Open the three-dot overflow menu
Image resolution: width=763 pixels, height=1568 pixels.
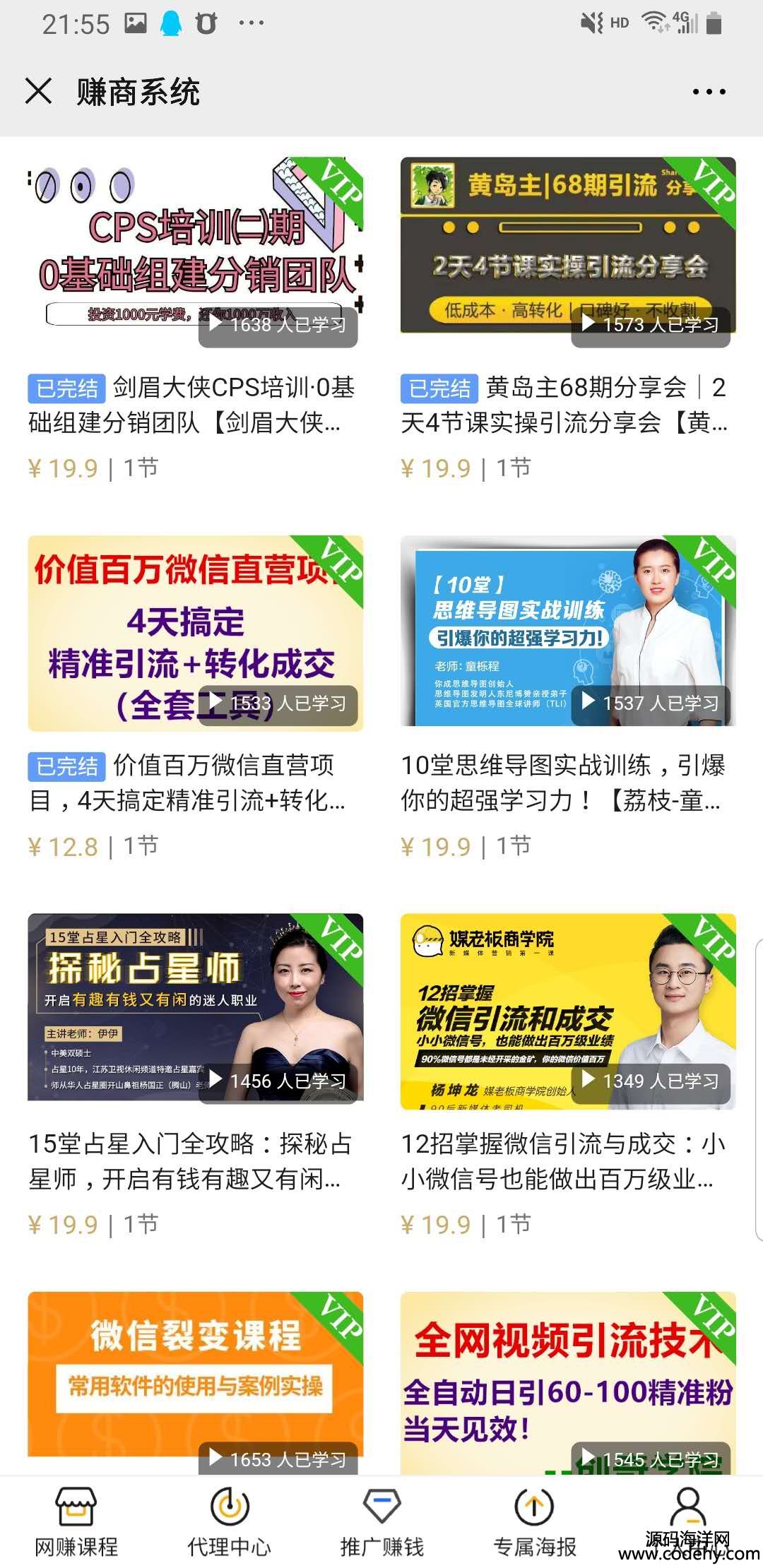tap(709, 92)
